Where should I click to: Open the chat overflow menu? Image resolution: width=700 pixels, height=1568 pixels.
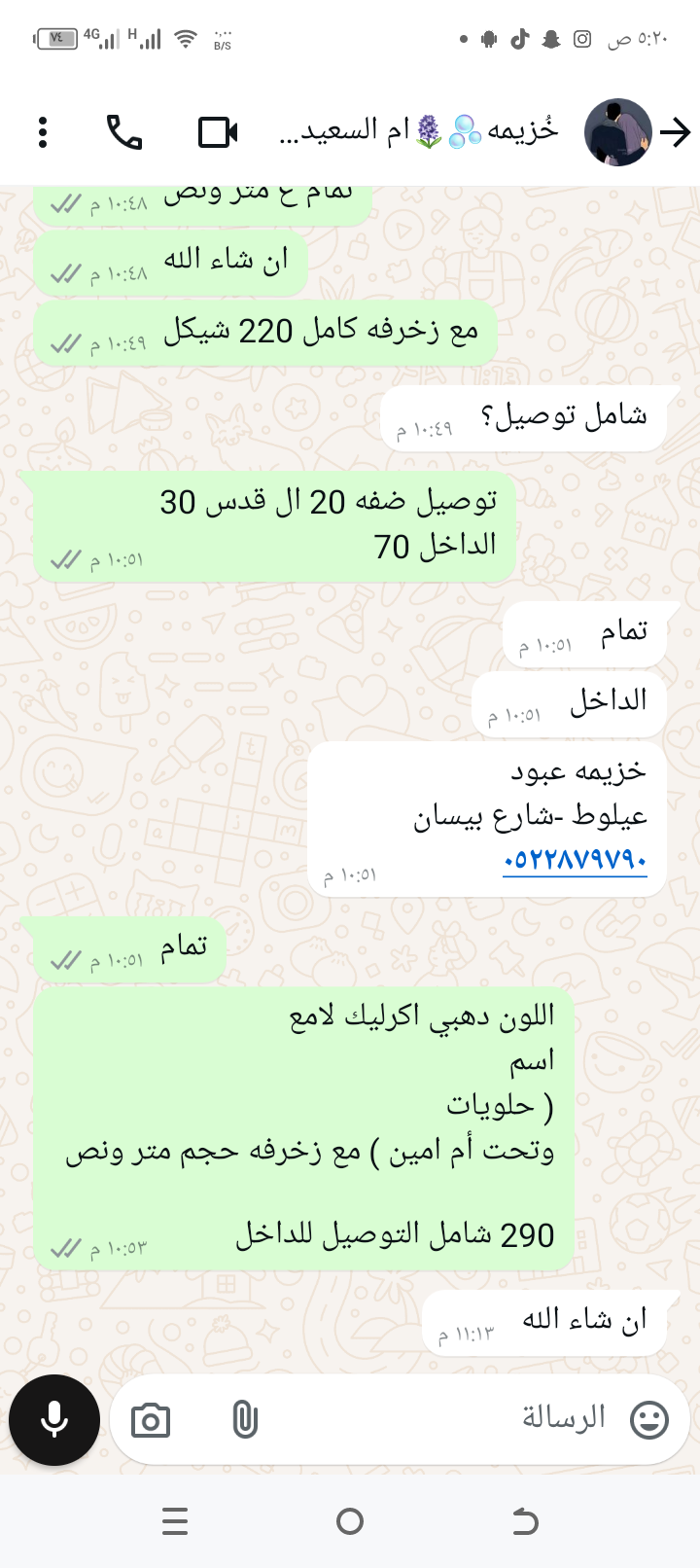(x=43, y=132)
